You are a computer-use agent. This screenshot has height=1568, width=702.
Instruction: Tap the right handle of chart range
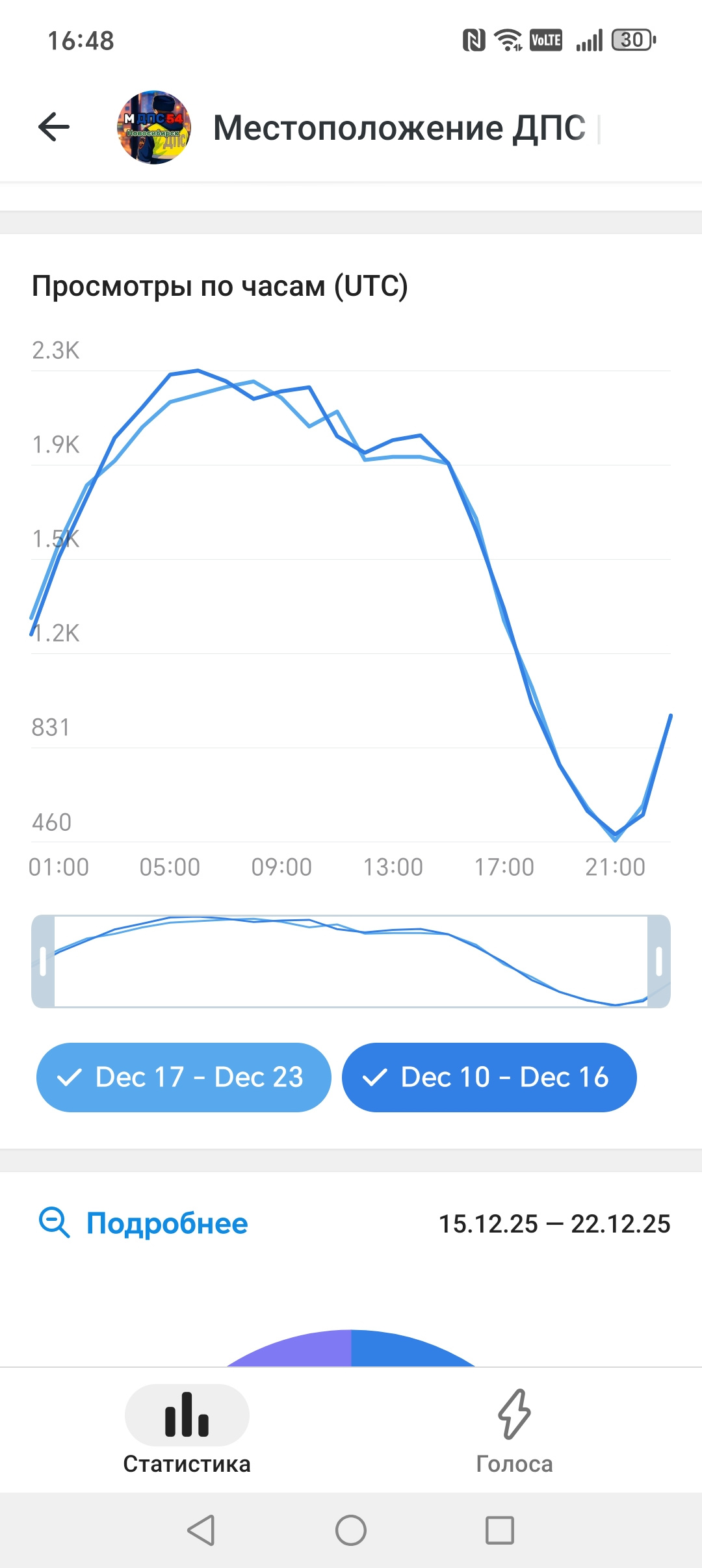coord(658,961)
